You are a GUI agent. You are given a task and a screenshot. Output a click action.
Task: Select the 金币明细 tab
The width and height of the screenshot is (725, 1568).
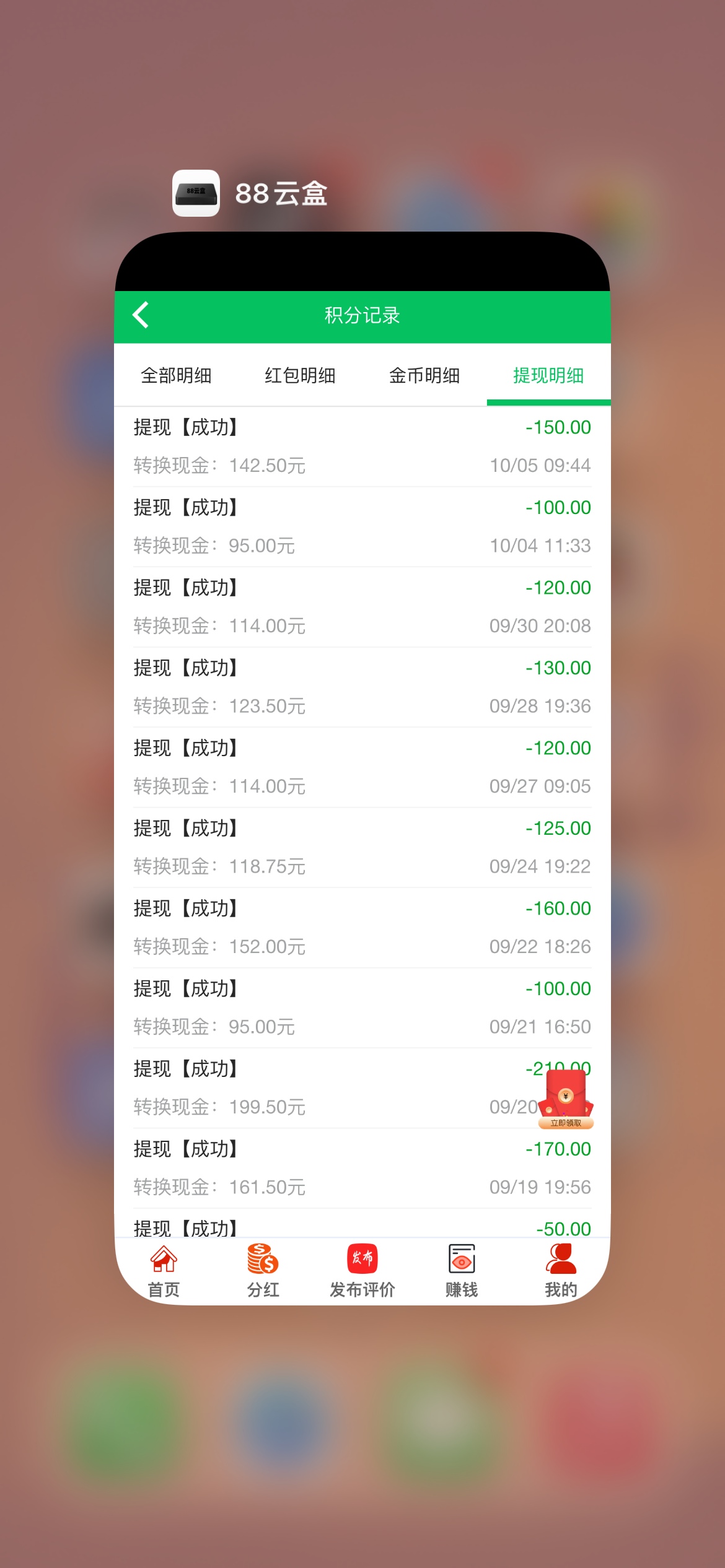[424, 375]
